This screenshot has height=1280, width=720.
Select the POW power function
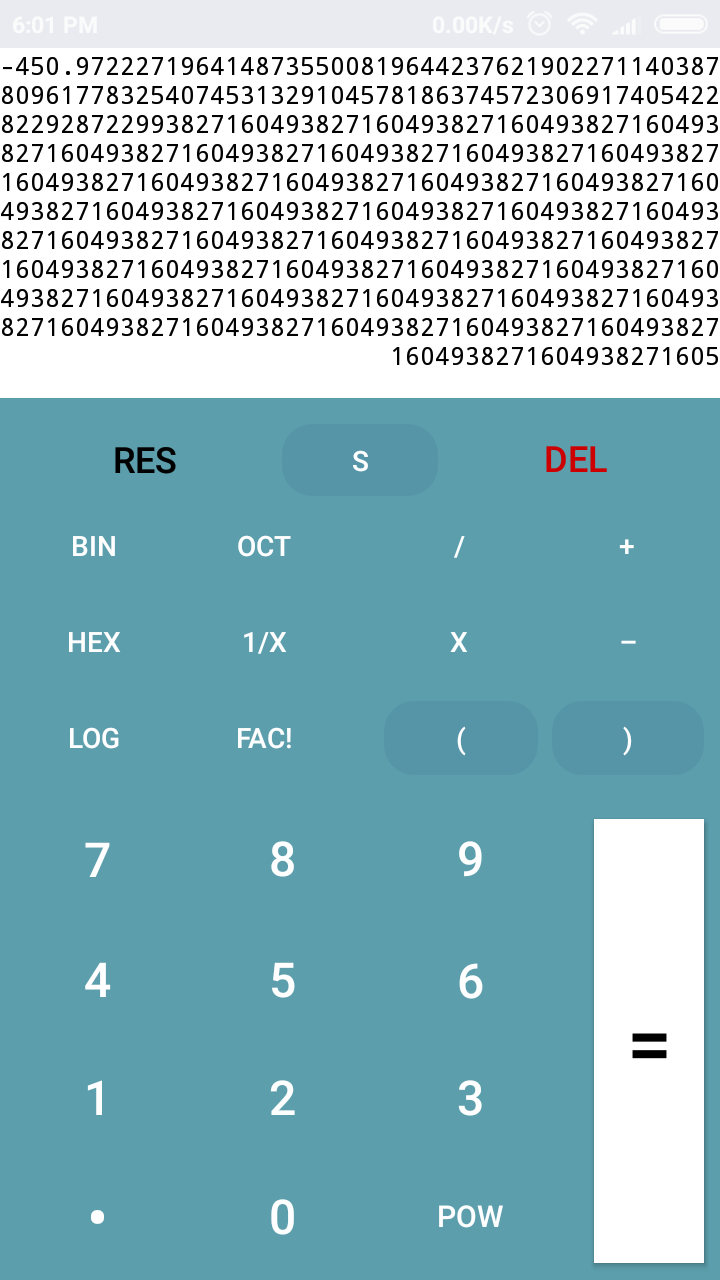[470, 1216]
